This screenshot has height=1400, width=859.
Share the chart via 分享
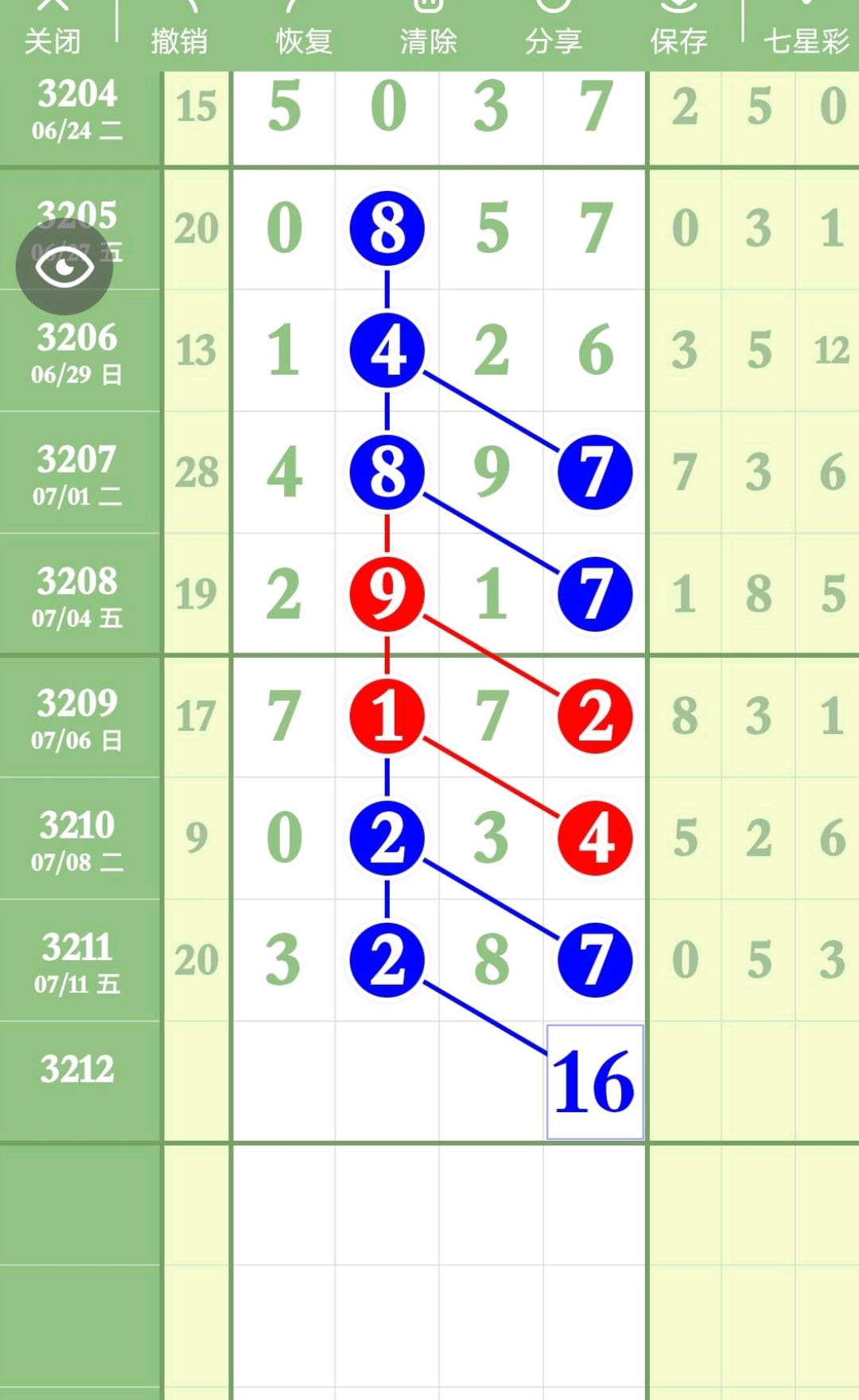(x=554, y=29)
